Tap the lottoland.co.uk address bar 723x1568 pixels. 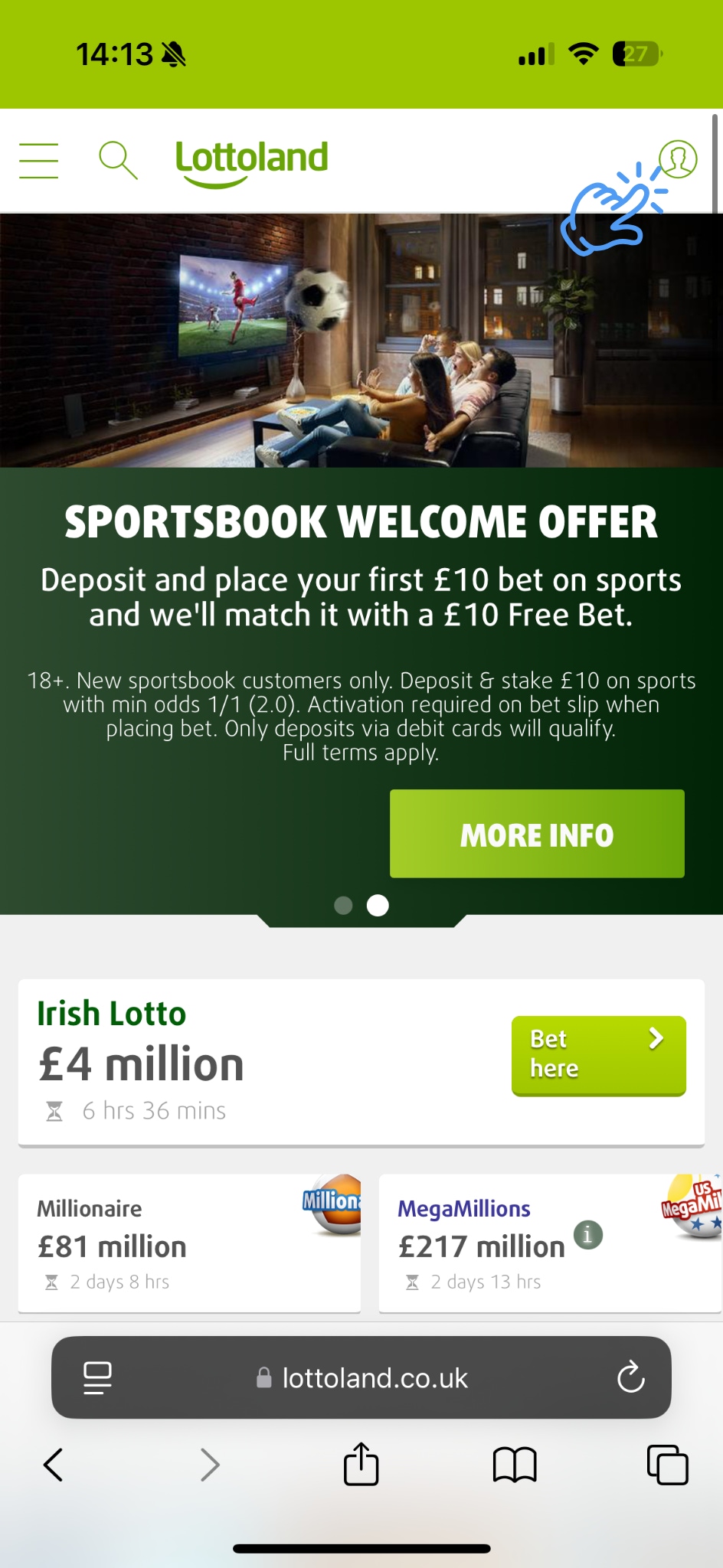[x=375, y=1377]
